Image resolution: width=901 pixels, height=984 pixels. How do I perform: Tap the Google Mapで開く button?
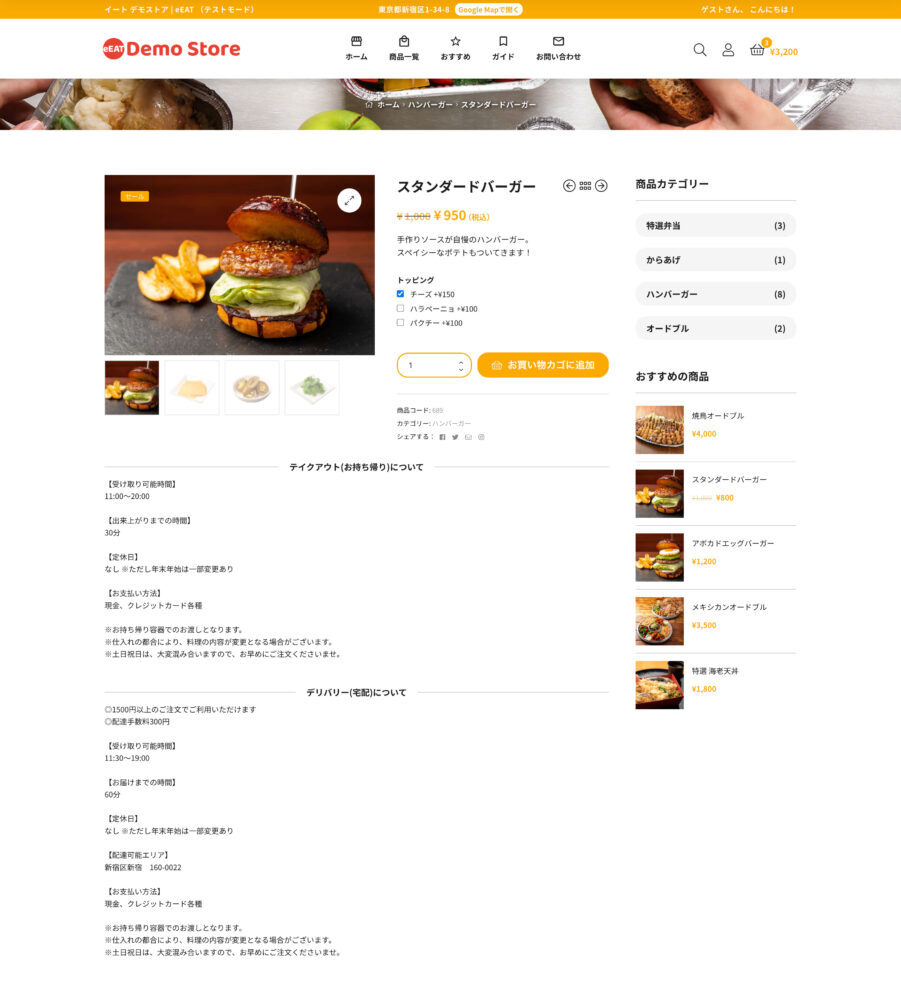pos(489,9)
